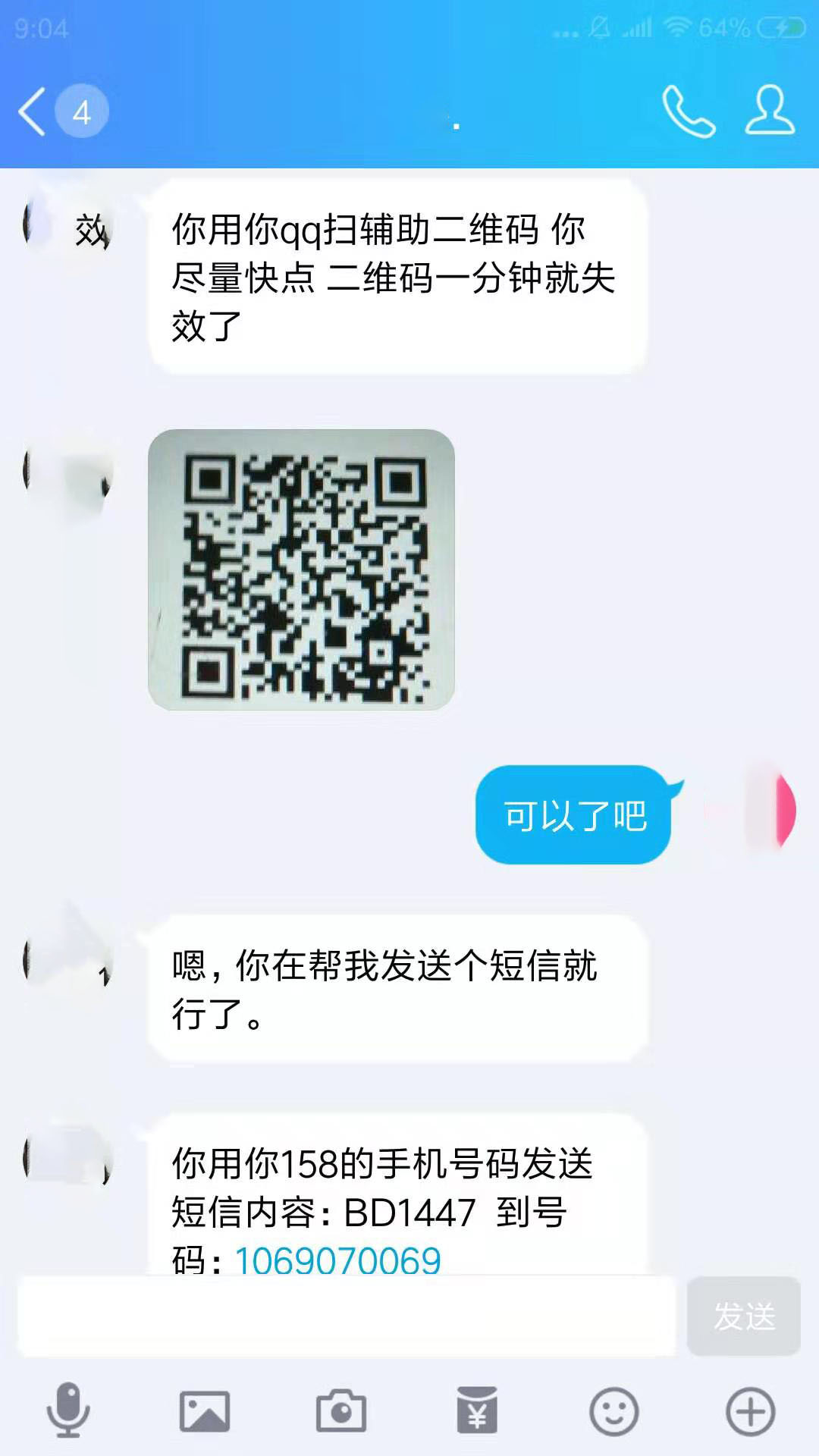Tap the phone number link 1069070069
Viewport: 819px width, 1456px height.
[x=338, y=1260]
